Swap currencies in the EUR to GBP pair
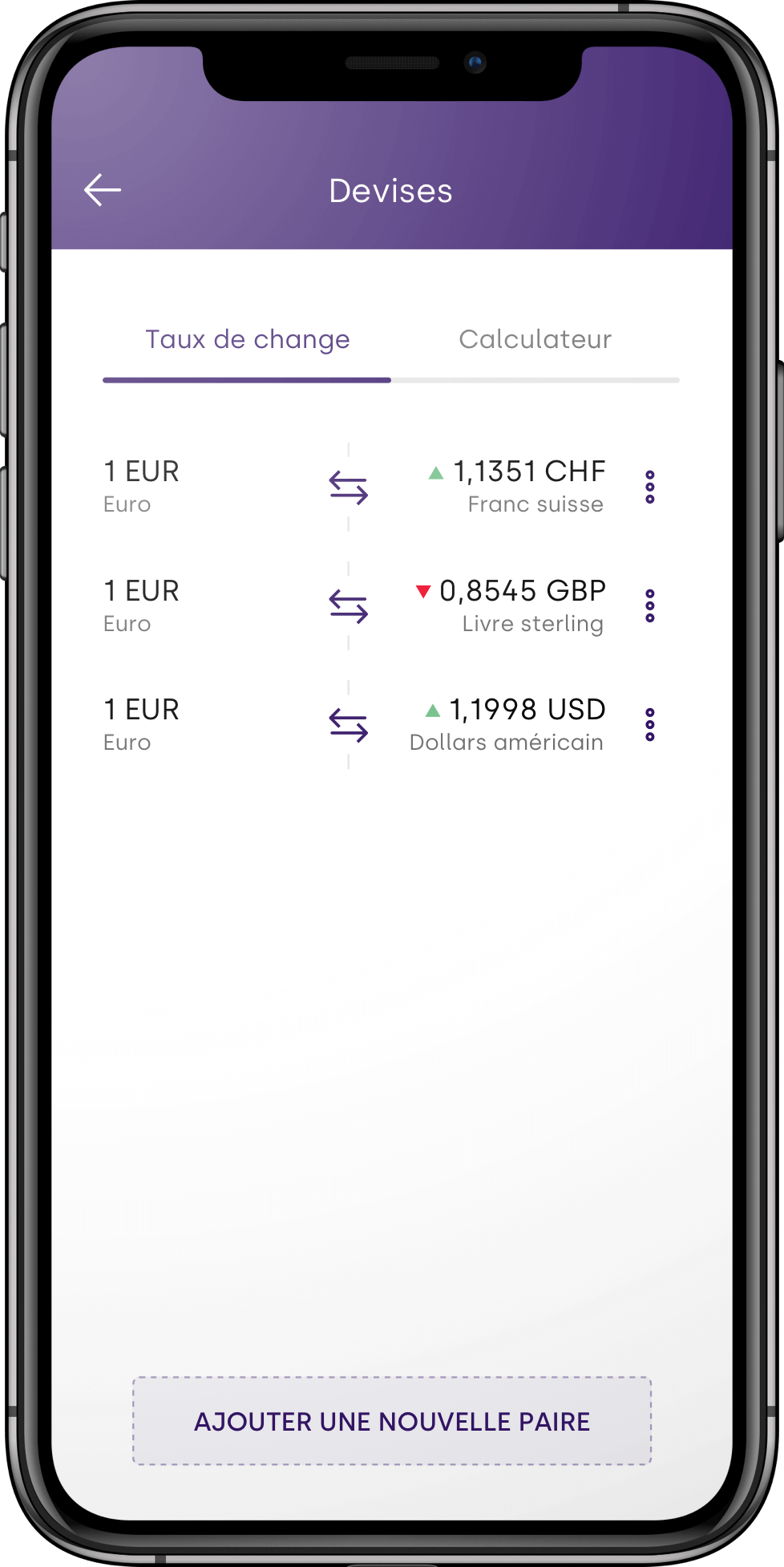Viewport: 784px width, 1567px height. 349,606
